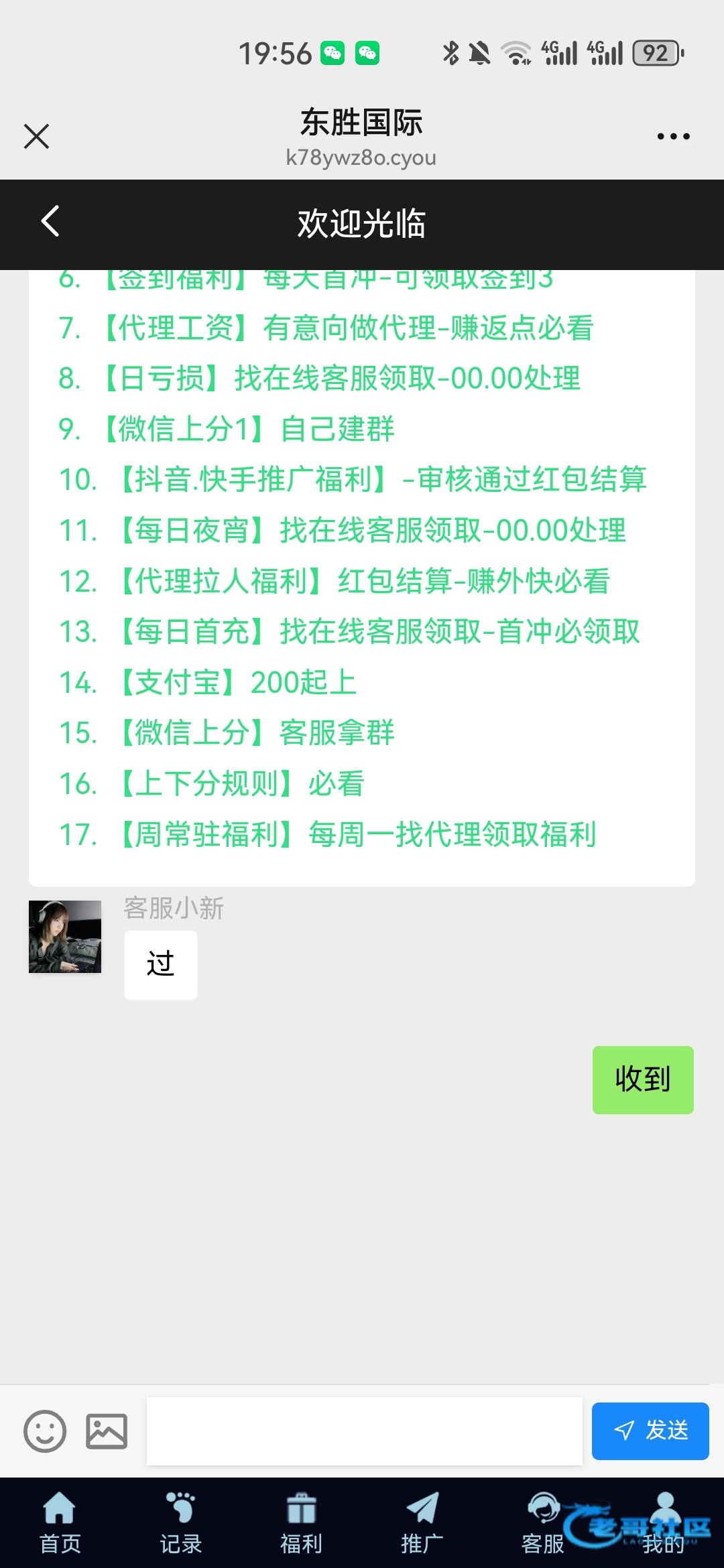The image size is (724, 1568).
Task: Focus the message input field
Action: point(364,1431)
